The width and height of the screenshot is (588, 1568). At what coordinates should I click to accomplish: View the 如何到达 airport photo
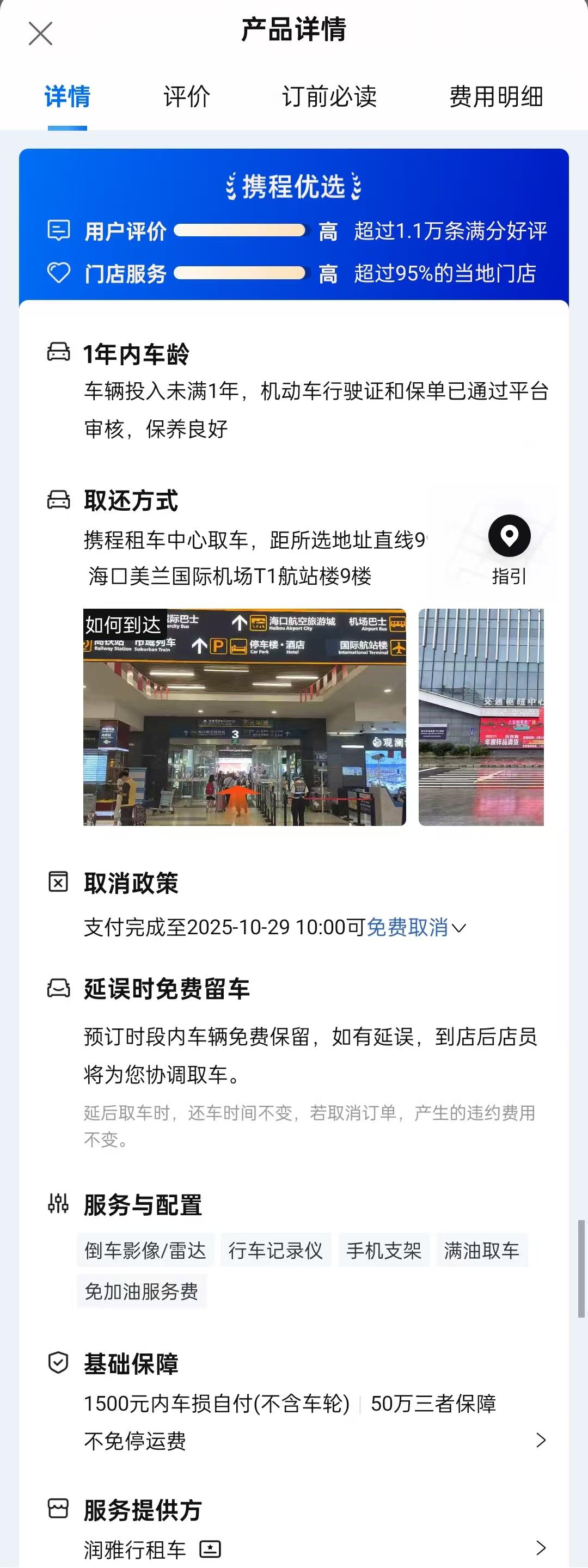[244, 717]
